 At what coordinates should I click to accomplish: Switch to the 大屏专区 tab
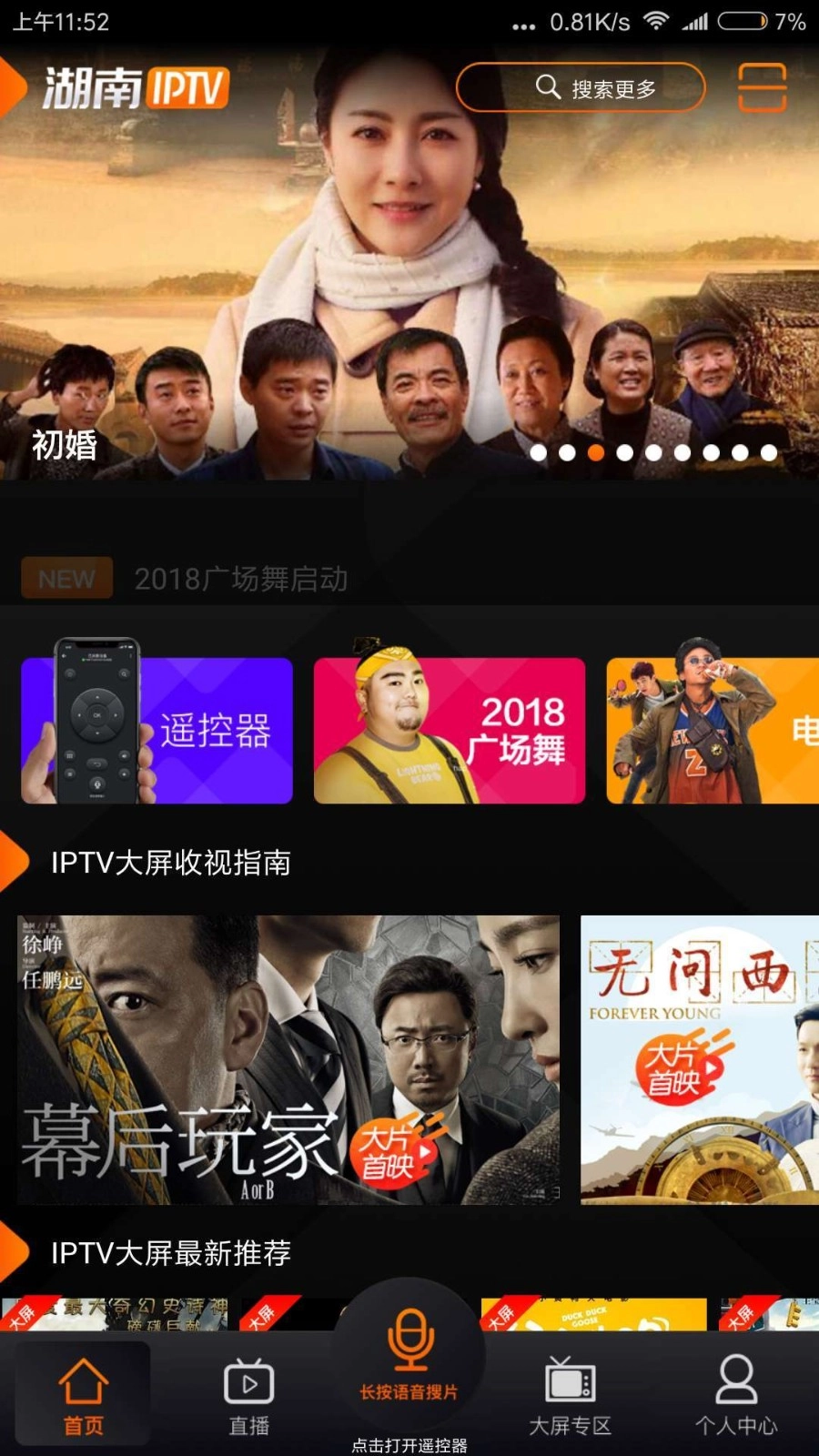570,1396
